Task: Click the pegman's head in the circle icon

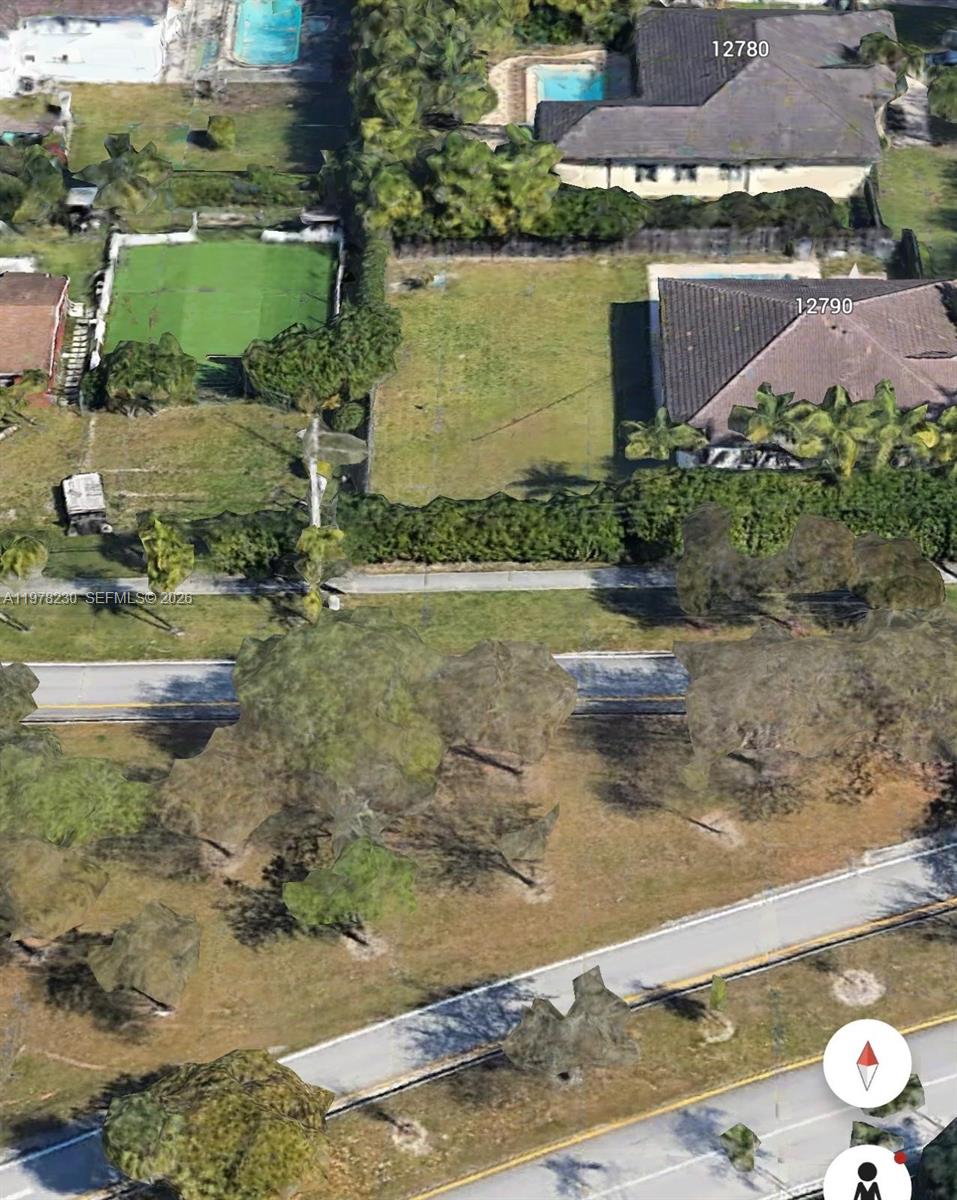Action: click(867, 1170)
